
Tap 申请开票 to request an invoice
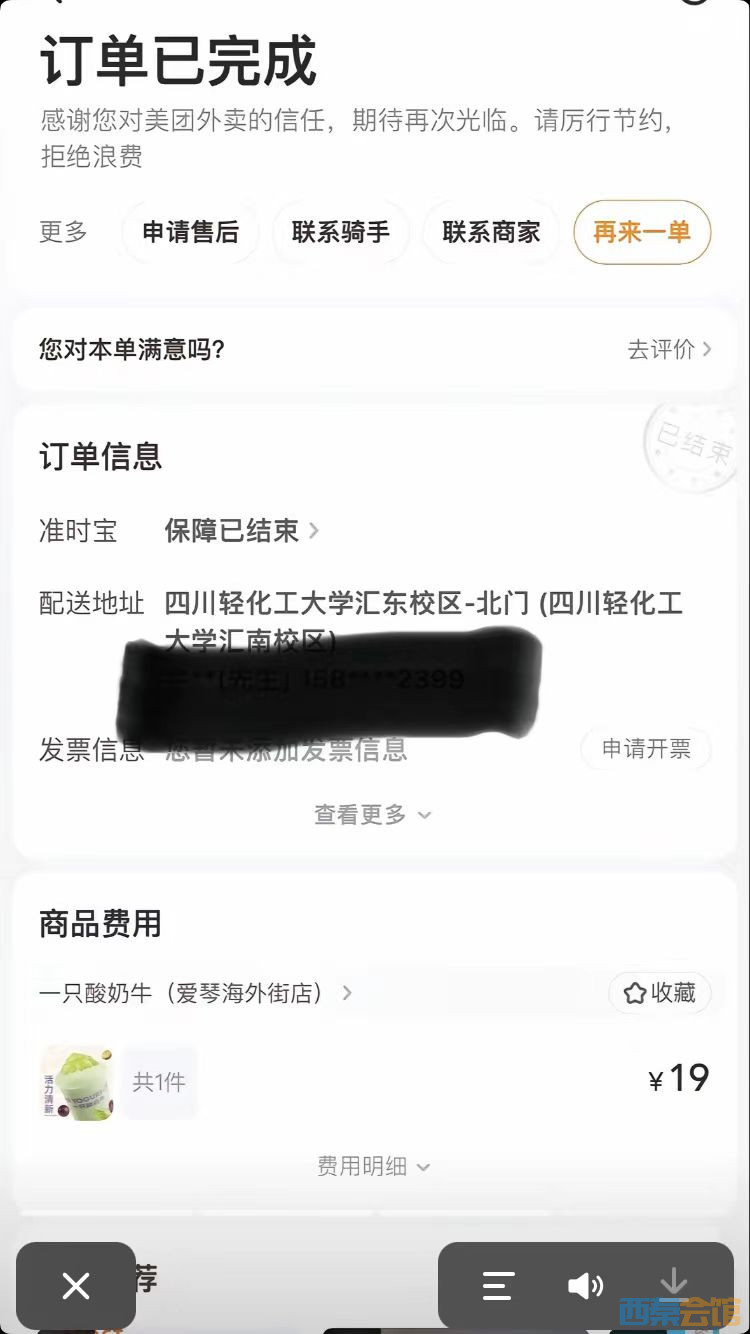pos(646,749)
